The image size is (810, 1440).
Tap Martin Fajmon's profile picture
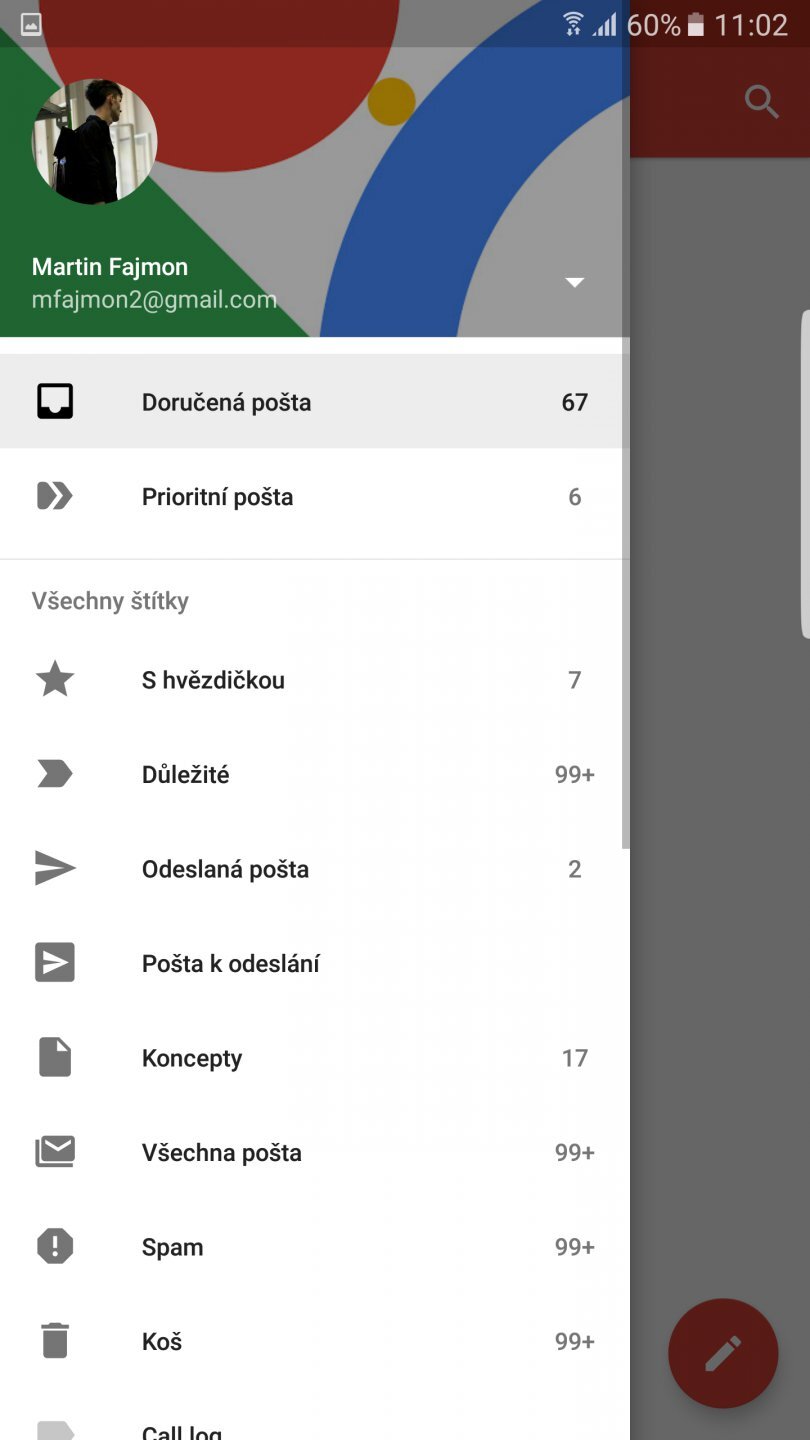95,142
